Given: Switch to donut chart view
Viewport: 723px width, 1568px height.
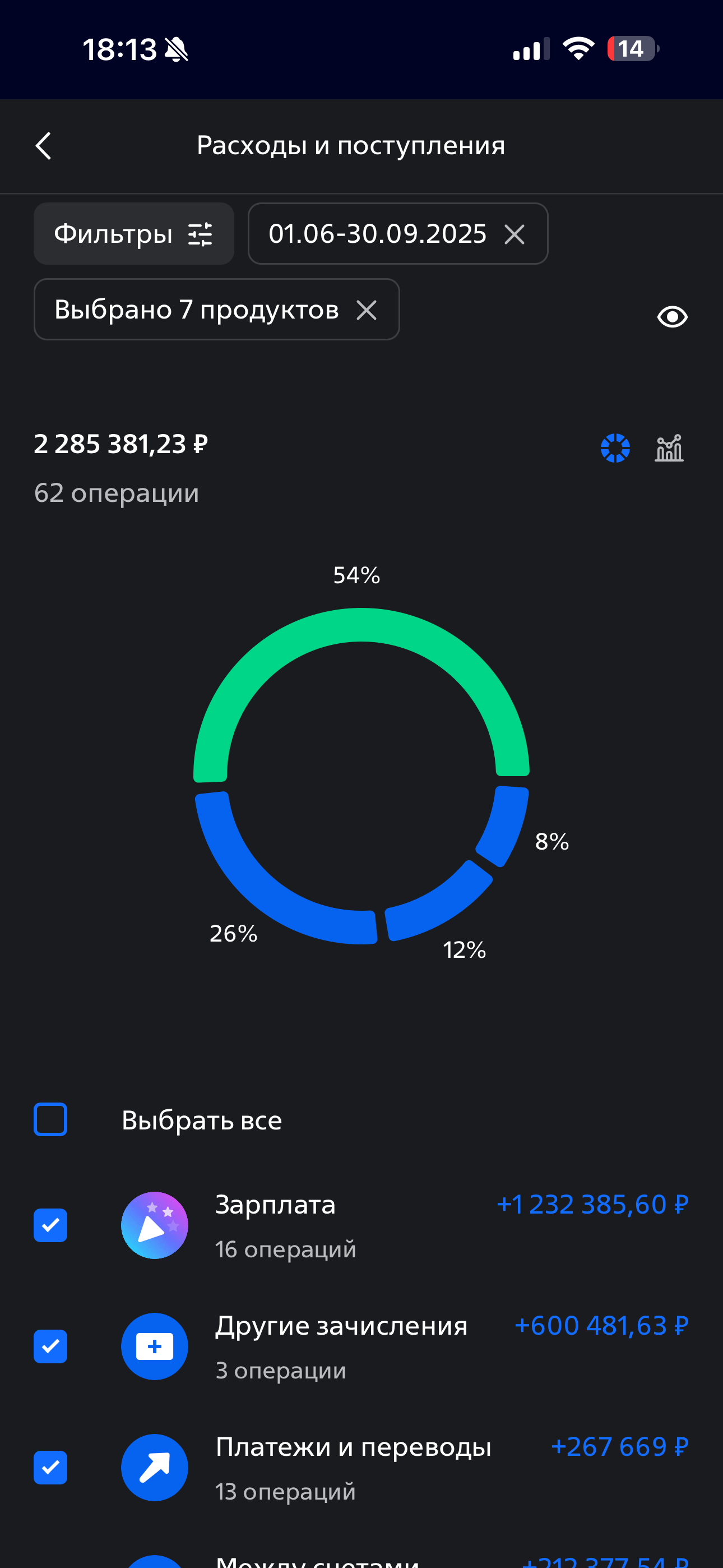Looking at the screenshot, I should coord(615,448).
